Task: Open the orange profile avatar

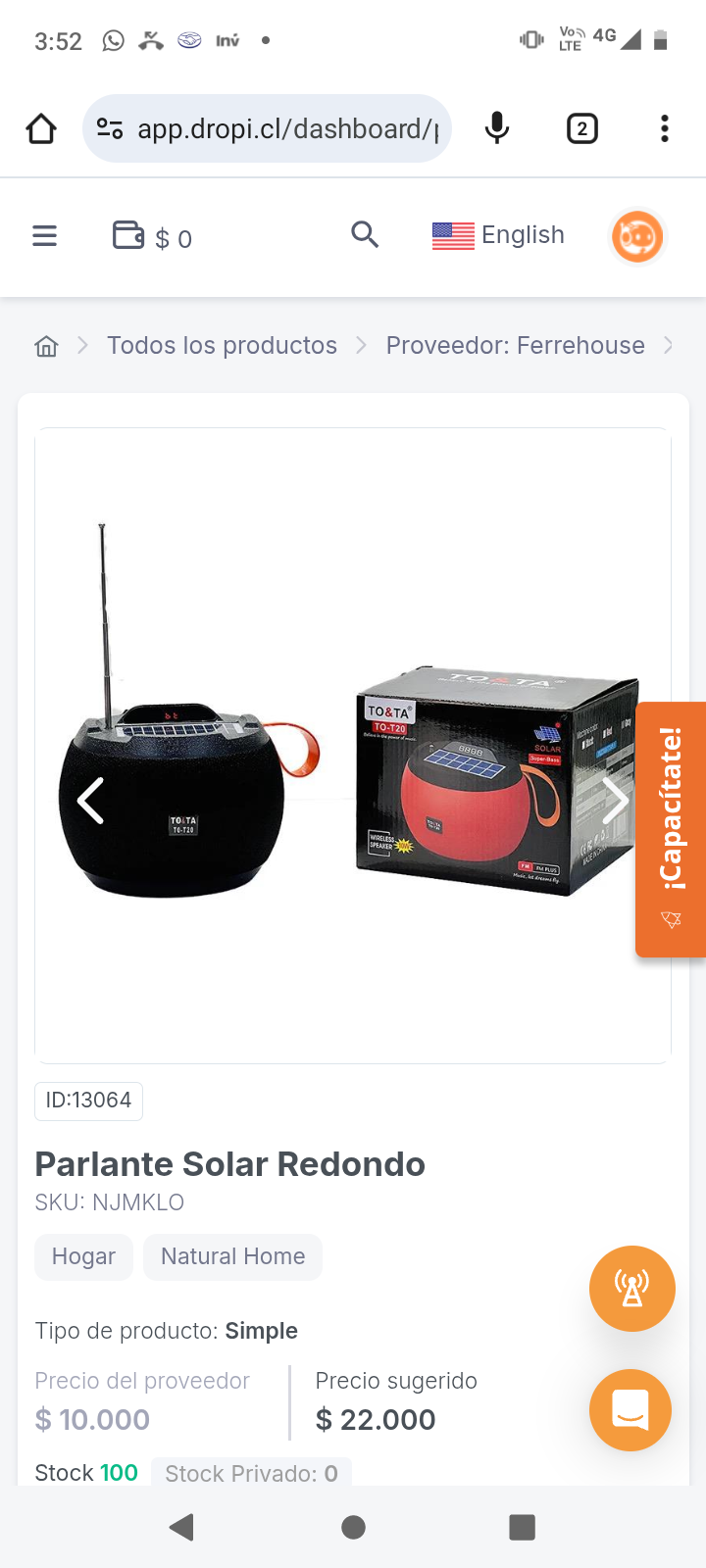Action: click(x=637, y=236)
